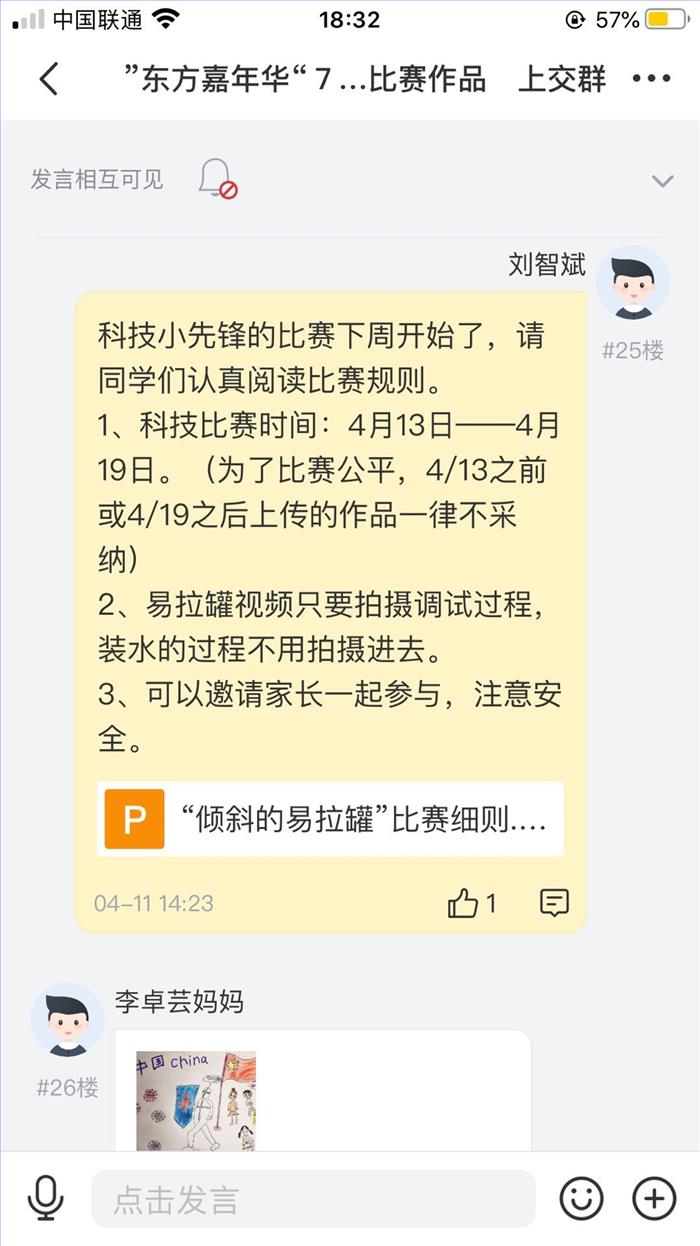Open the “倾斜的易拉罐”比赛细则 attachment
This screenshot has width=700, height=1246.
coord(330,819)
